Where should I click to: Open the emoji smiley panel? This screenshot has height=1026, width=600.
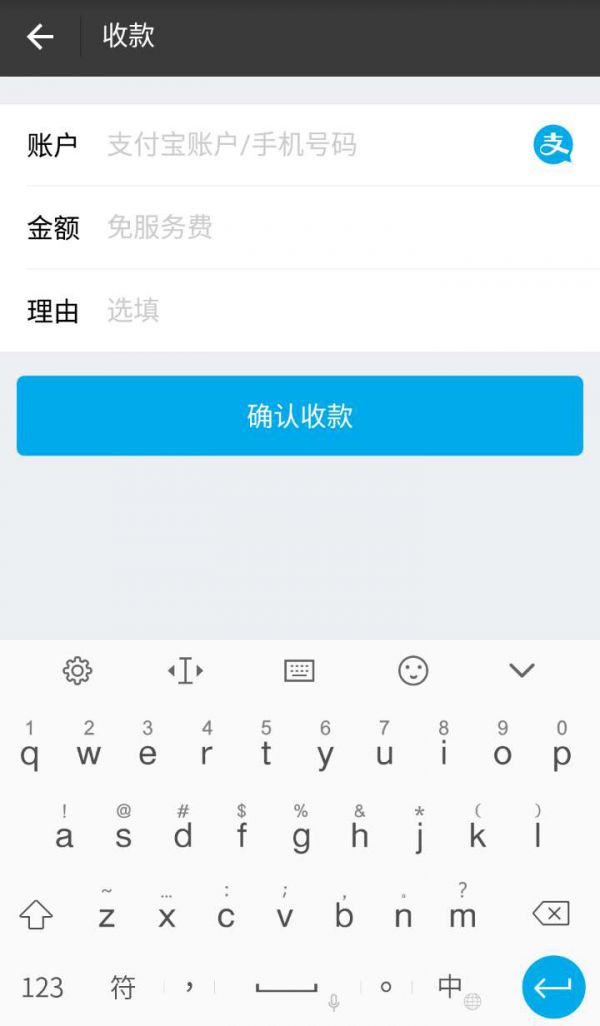click(413, 671)
